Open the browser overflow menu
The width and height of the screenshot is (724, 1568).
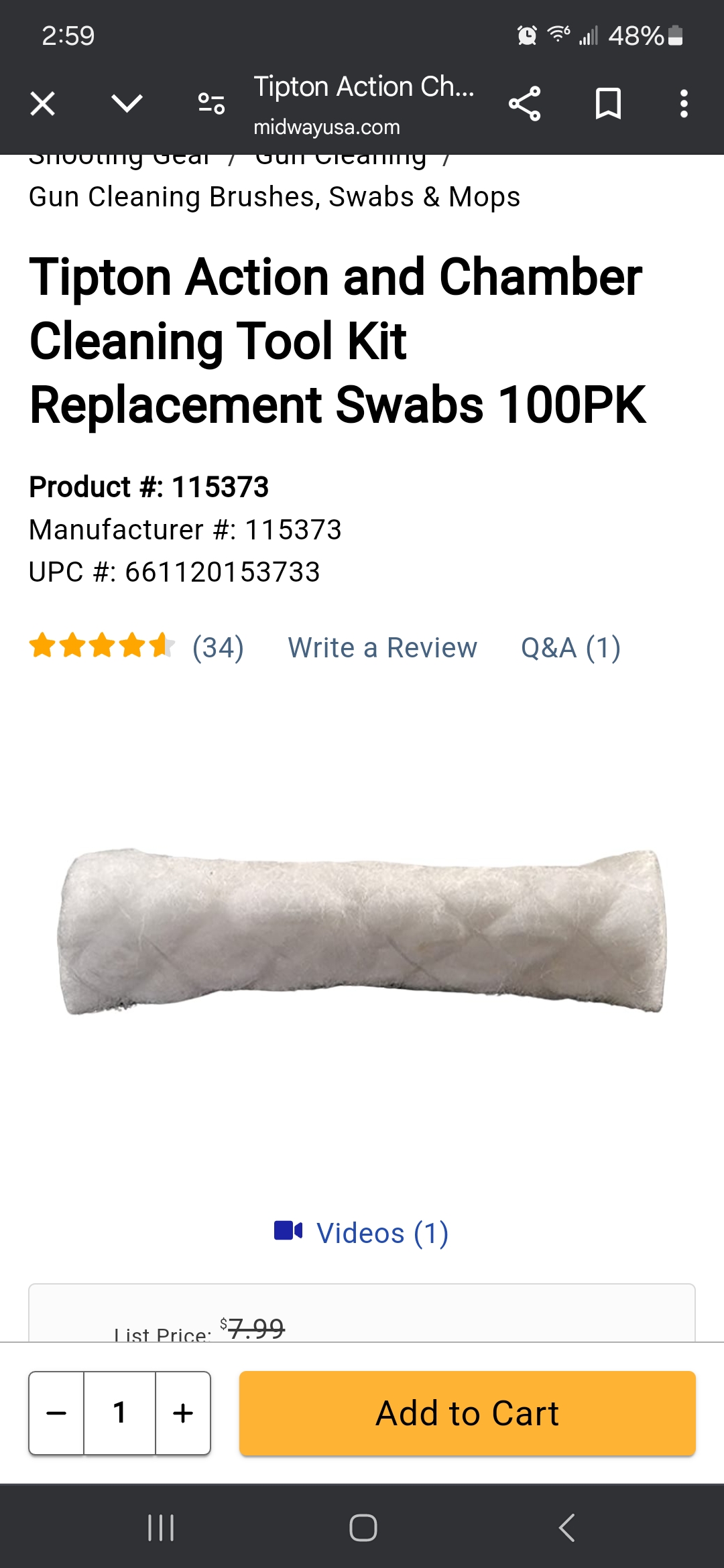[x=684, y=104]
